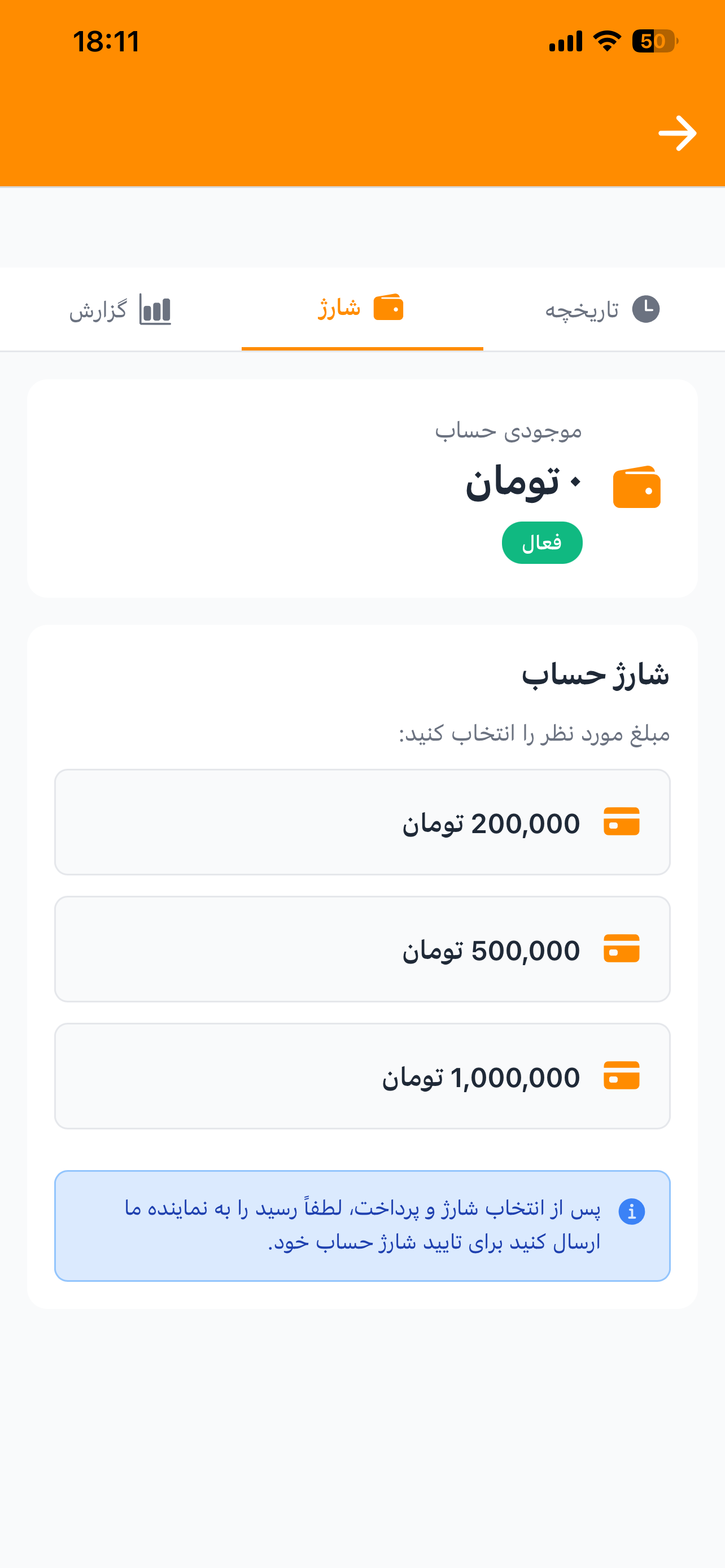Tap the موجودی حساب balance card
Image resolution: width=725 pixels, height=1568 pixels.
tap(362, 487)
